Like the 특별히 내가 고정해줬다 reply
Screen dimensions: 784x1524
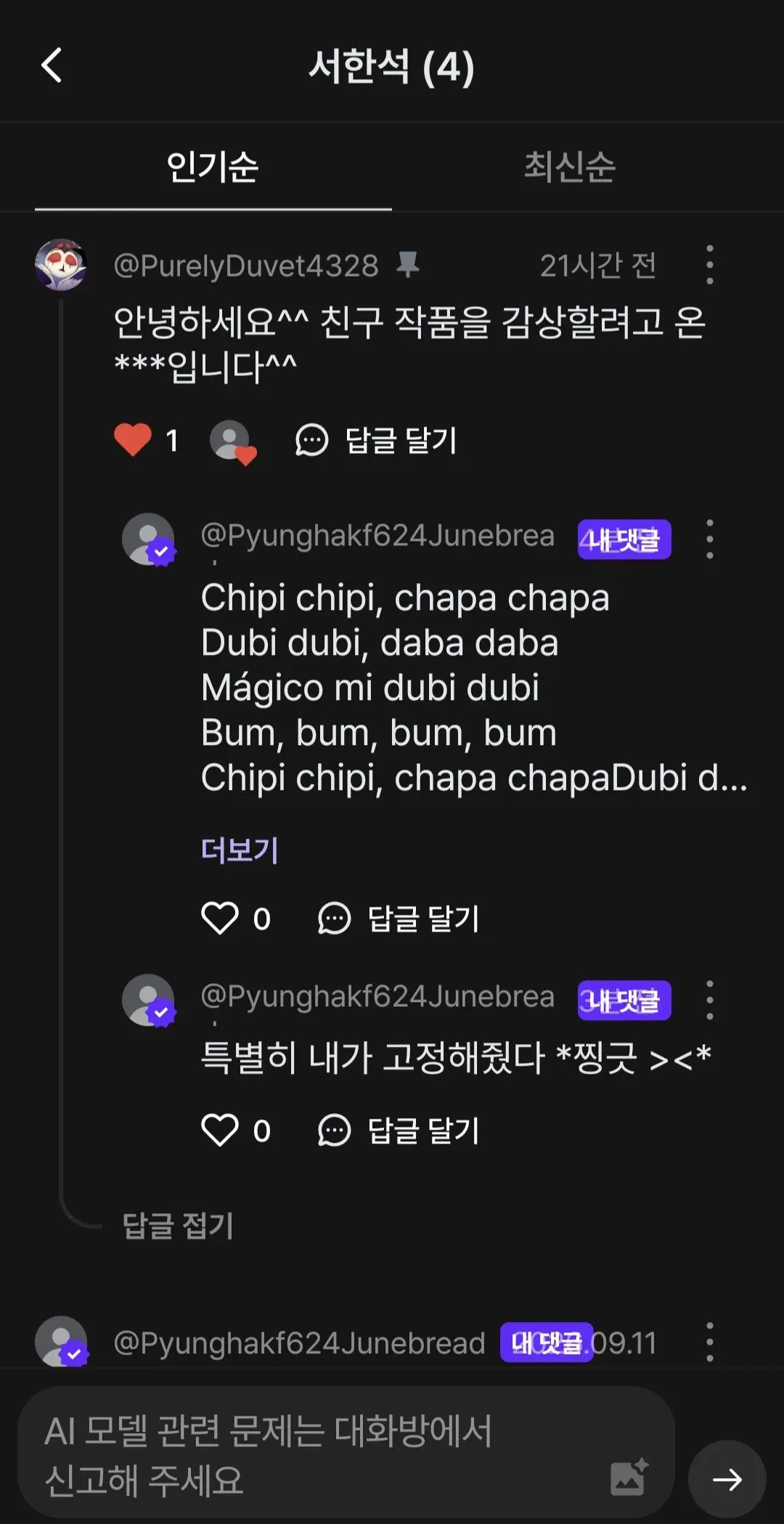(220, 1130)
